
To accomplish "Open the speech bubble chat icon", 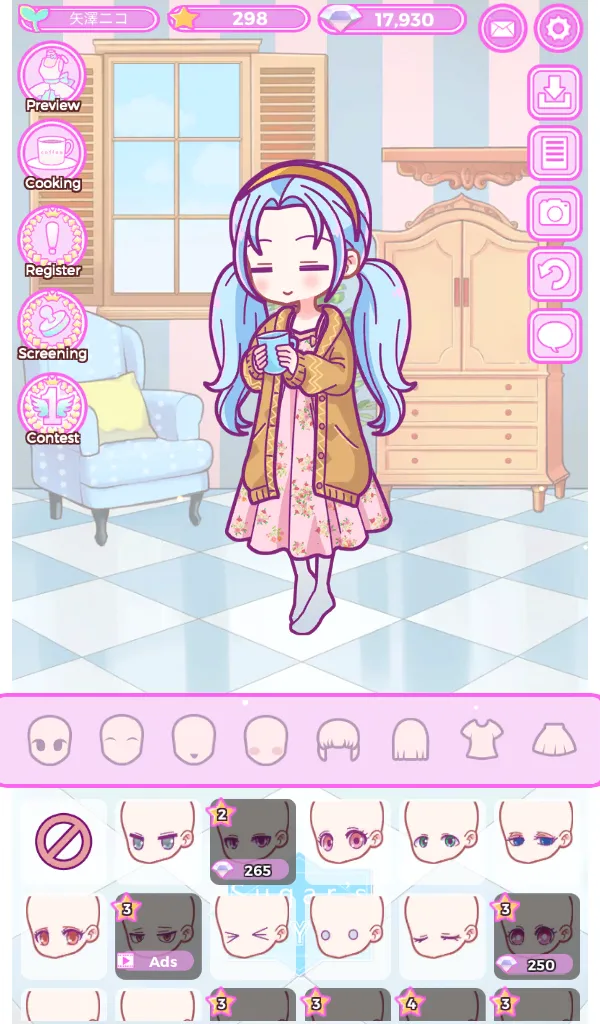I will (553, 335).
